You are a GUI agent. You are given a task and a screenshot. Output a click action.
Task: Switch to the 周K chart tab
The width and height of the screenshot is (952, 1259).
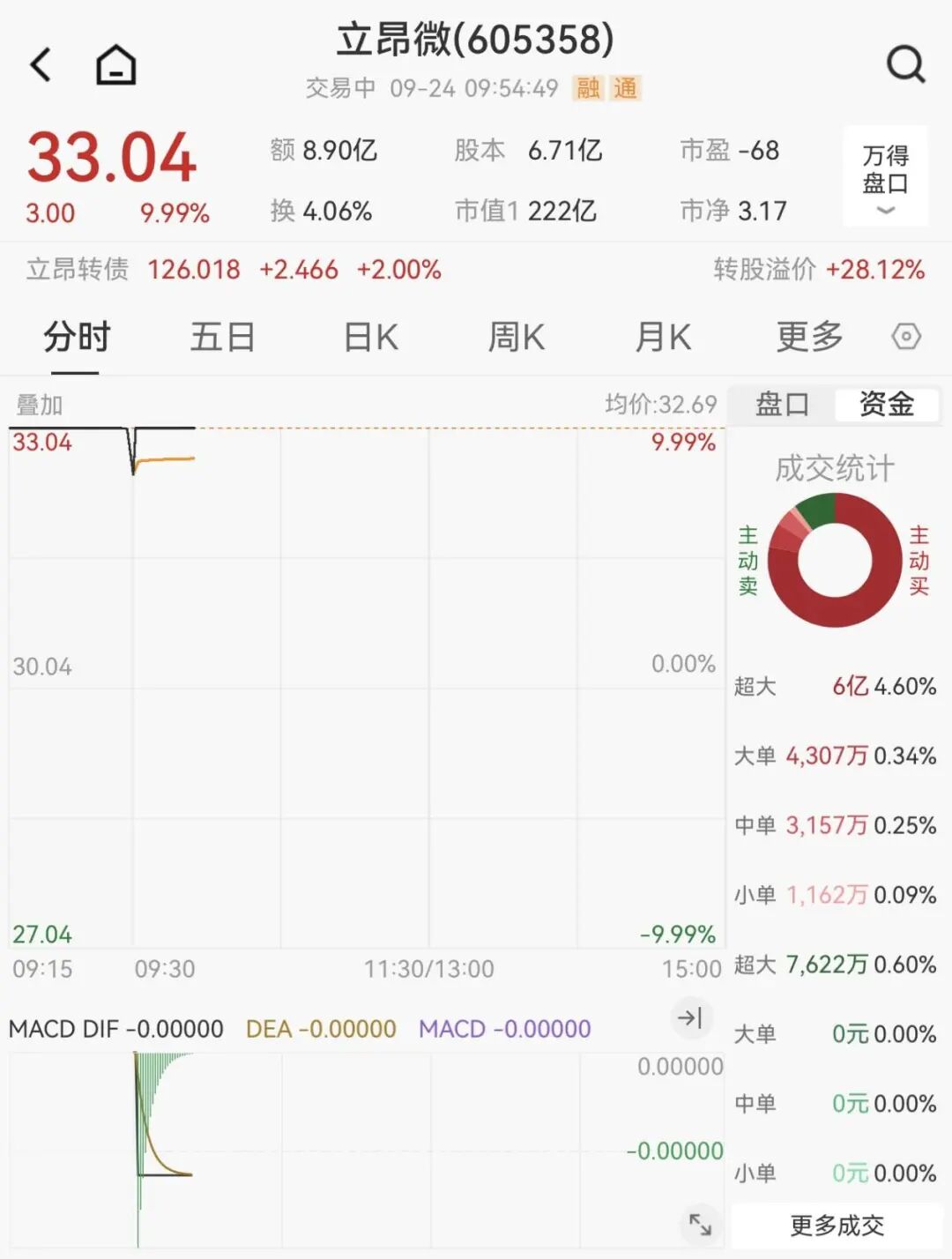click(517, 337)
